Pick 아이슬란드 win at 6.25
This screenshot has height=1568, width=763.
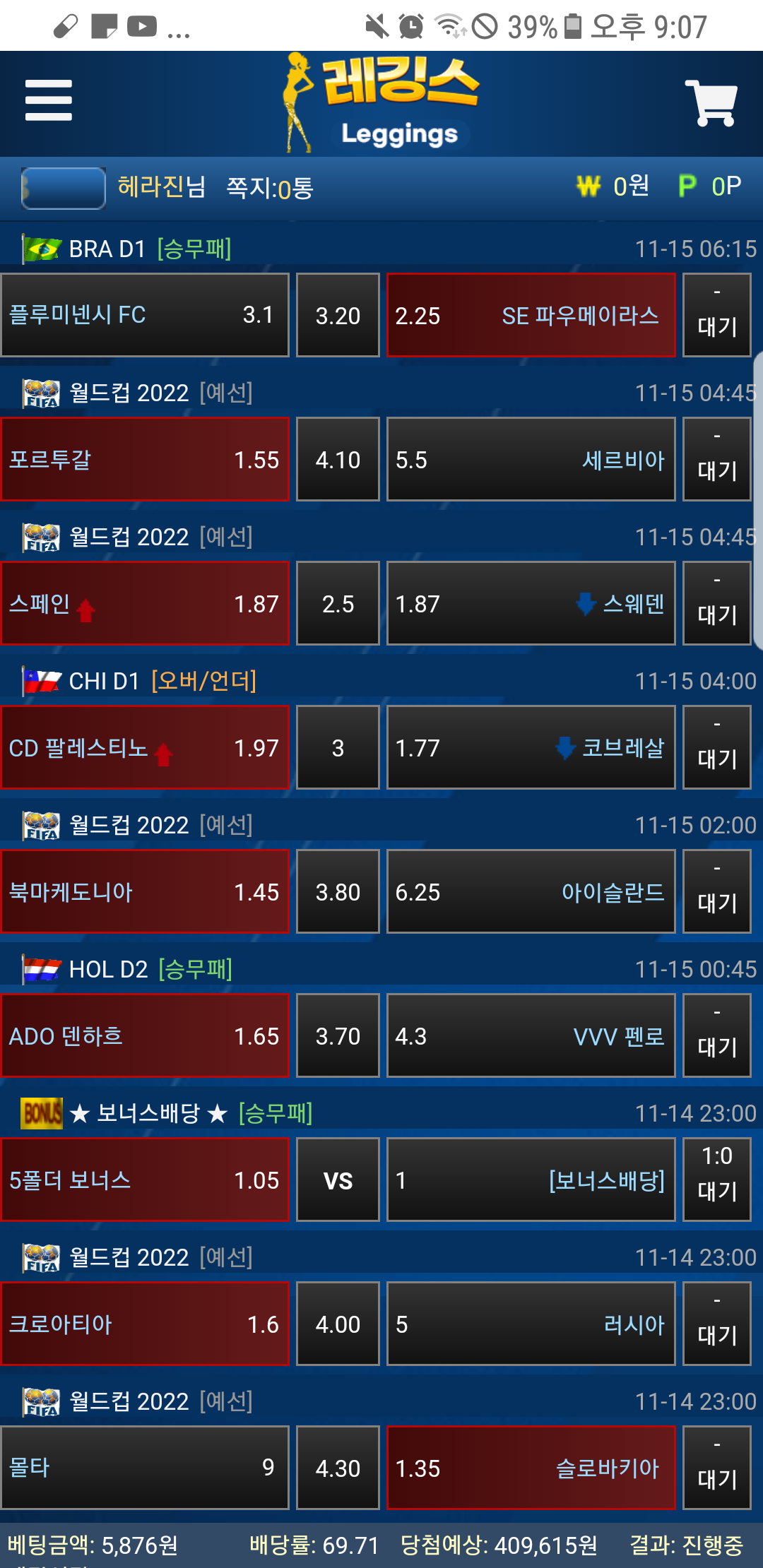[531, 891]
